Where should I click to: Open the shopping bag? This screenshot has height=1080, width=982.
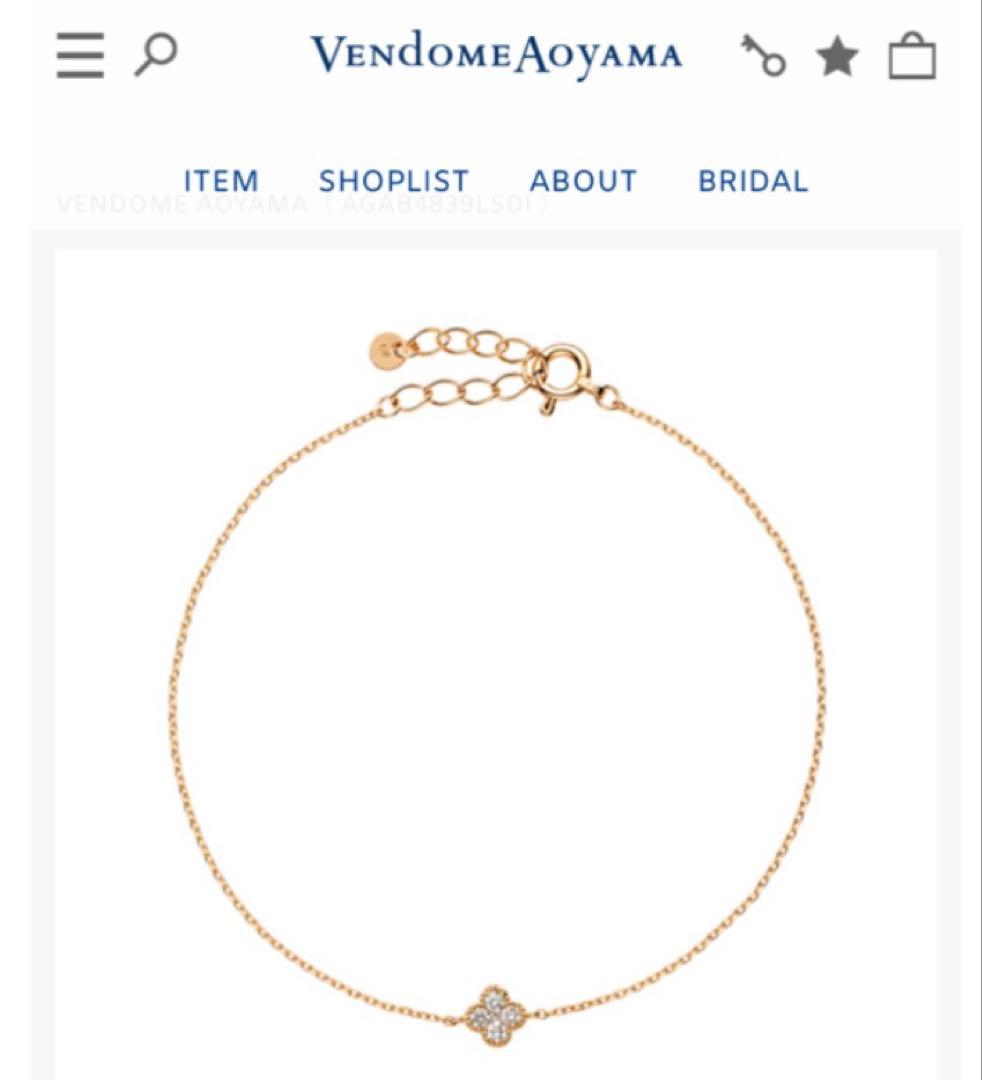[x=912, y=56]
